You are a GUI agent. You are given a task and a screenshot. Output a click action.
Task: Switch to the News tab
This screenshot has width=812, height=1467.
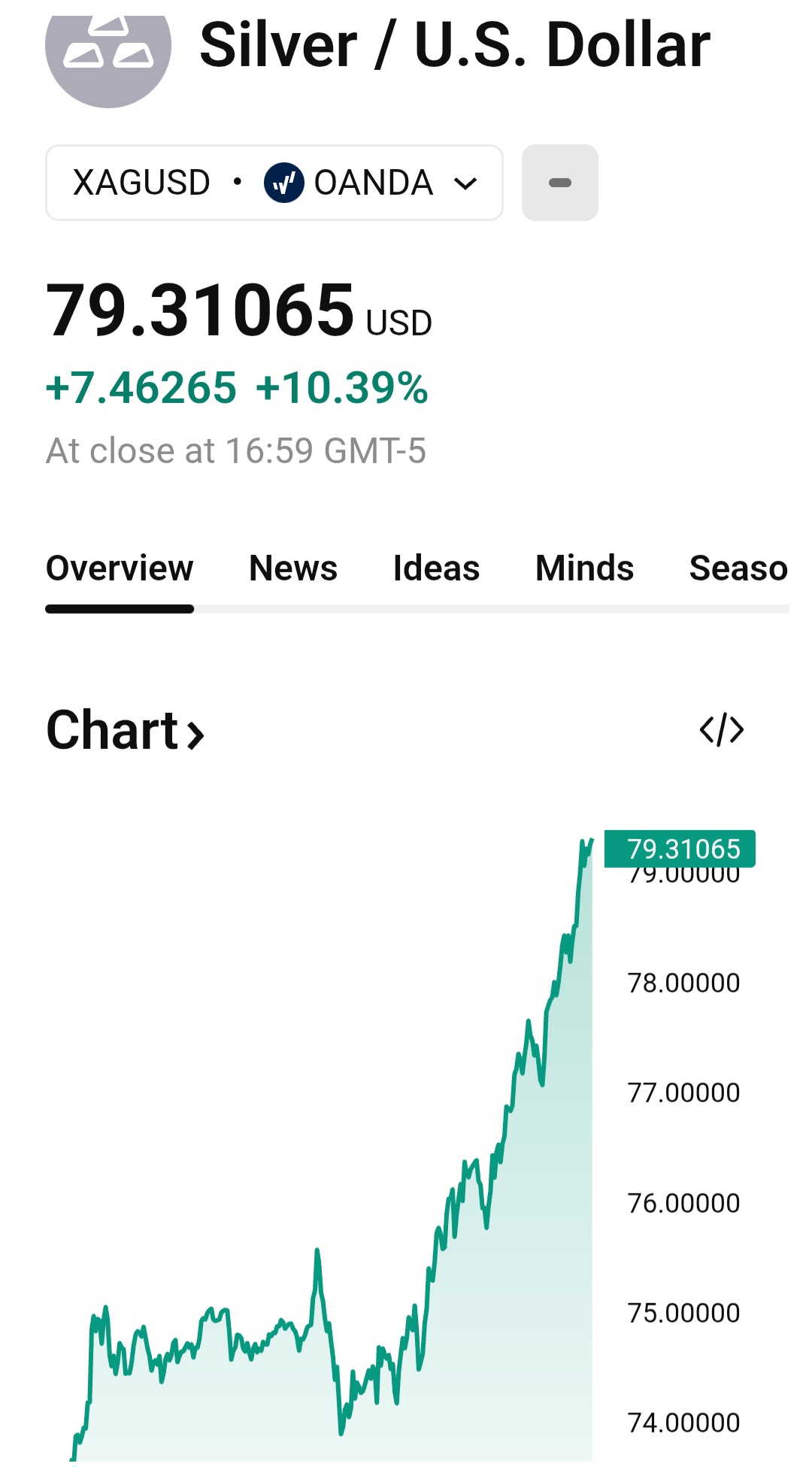click(x=292, y=568)
